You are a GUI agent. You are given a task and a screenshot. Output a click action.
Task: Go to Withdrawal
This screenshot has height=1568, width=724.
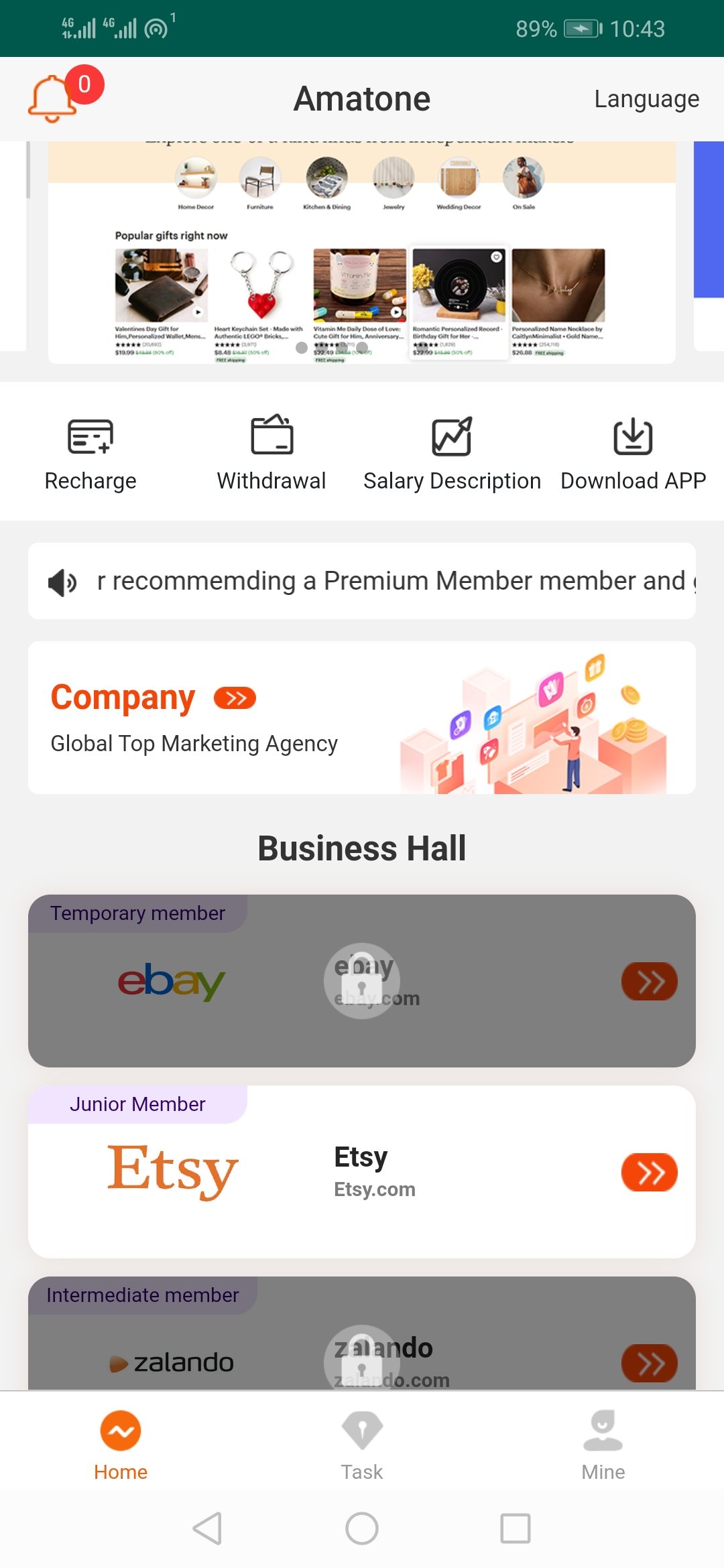[271, 453]
